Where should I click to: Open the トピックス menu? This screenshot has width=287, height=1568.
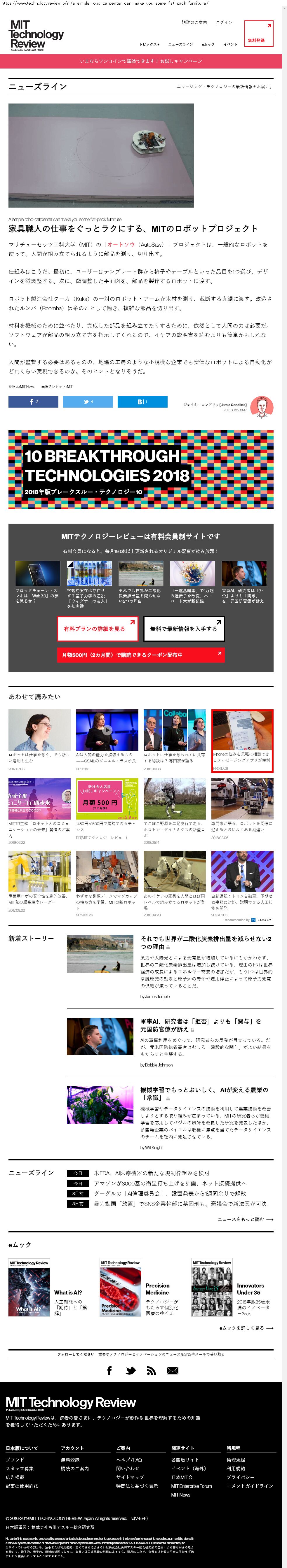(x=149, y=44)
